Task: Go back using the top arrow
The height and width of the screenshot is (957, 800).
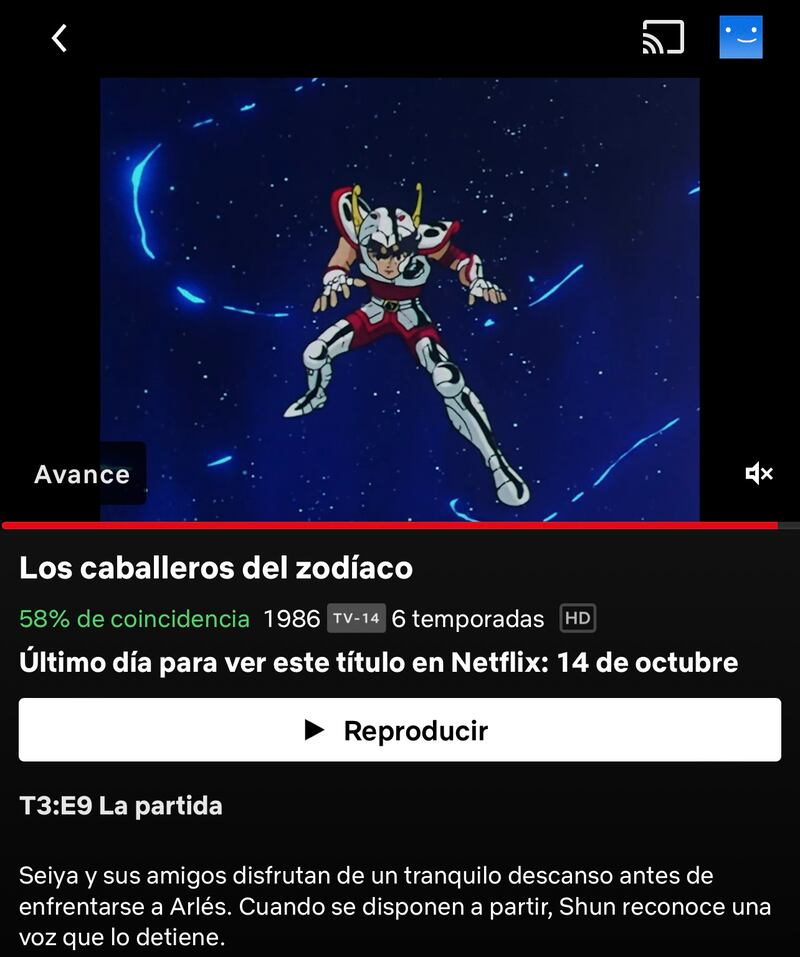Action: tap(59, 39)
